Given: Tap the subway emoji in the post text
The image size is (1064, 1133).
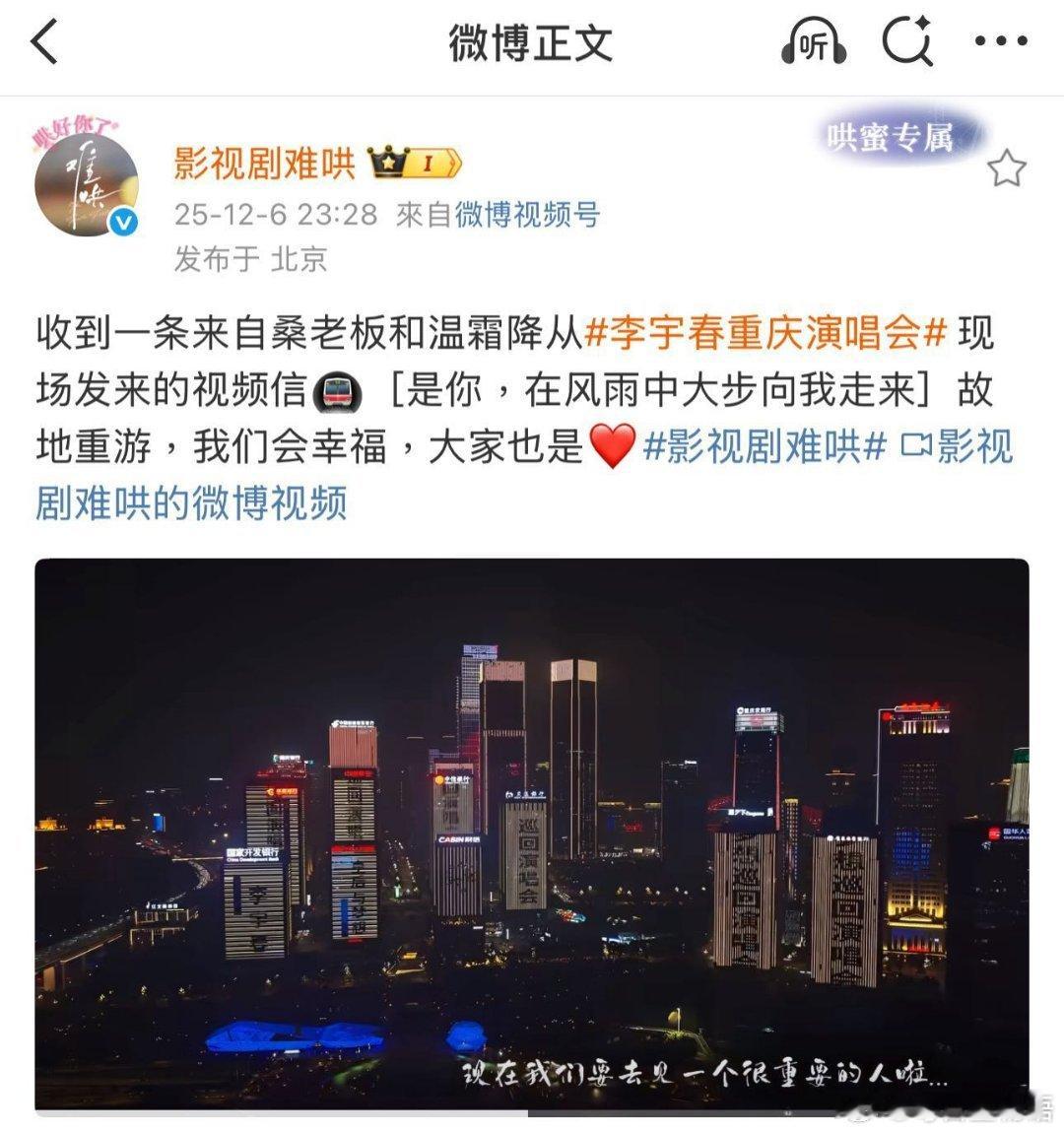Looking at the screenshot, I should 336,392.
